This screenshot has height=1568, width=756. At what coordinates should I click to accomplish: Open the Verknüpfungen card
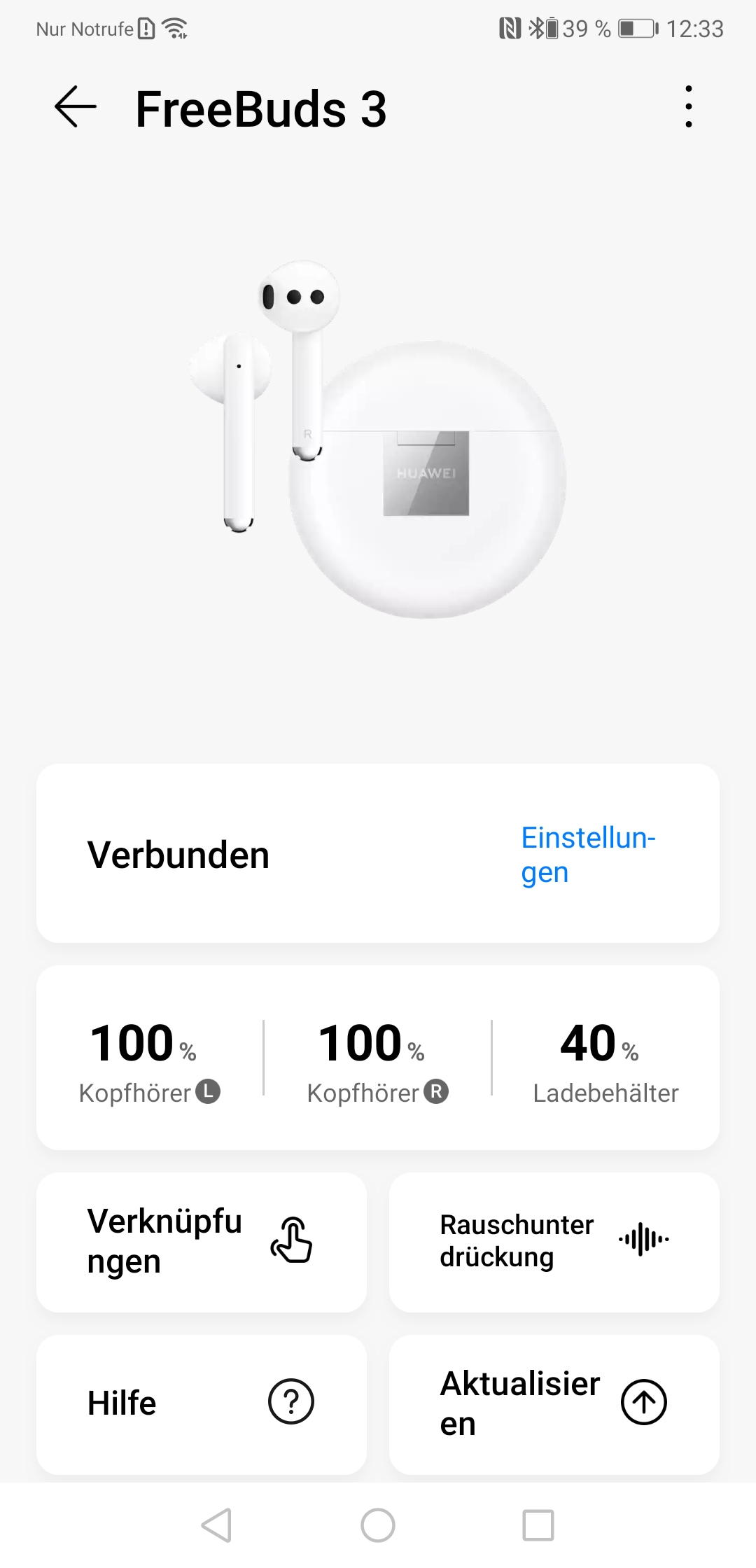click(x=202, y=1242)
